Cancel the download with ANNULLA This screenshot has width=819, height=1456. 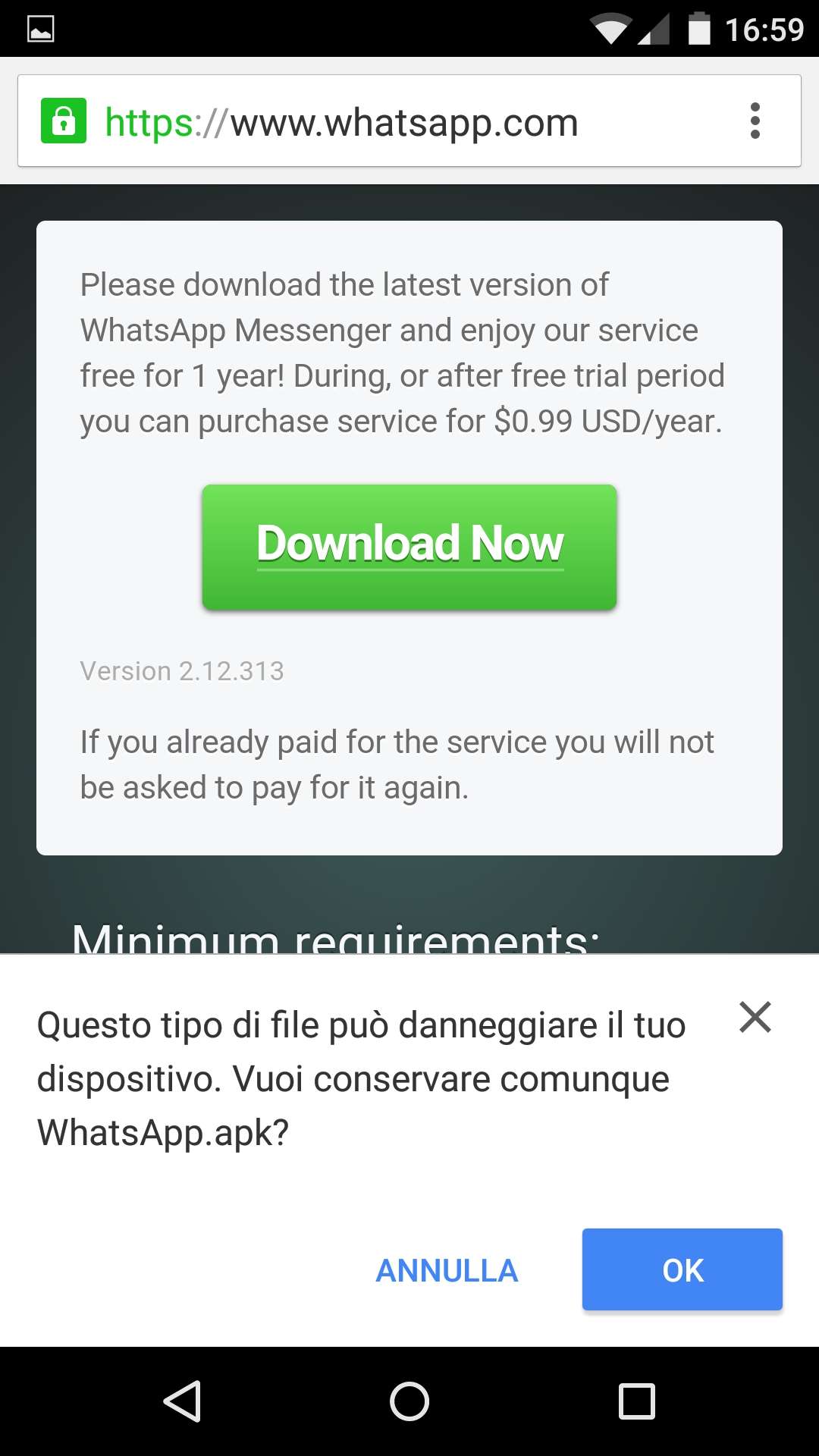tap(447, 1270)
